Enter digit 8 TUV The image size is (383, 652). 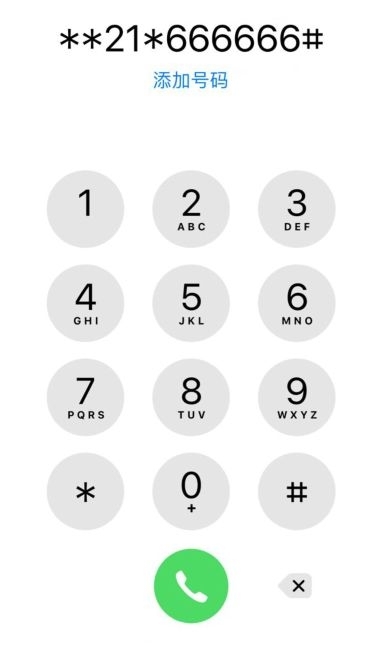point(191,397)
